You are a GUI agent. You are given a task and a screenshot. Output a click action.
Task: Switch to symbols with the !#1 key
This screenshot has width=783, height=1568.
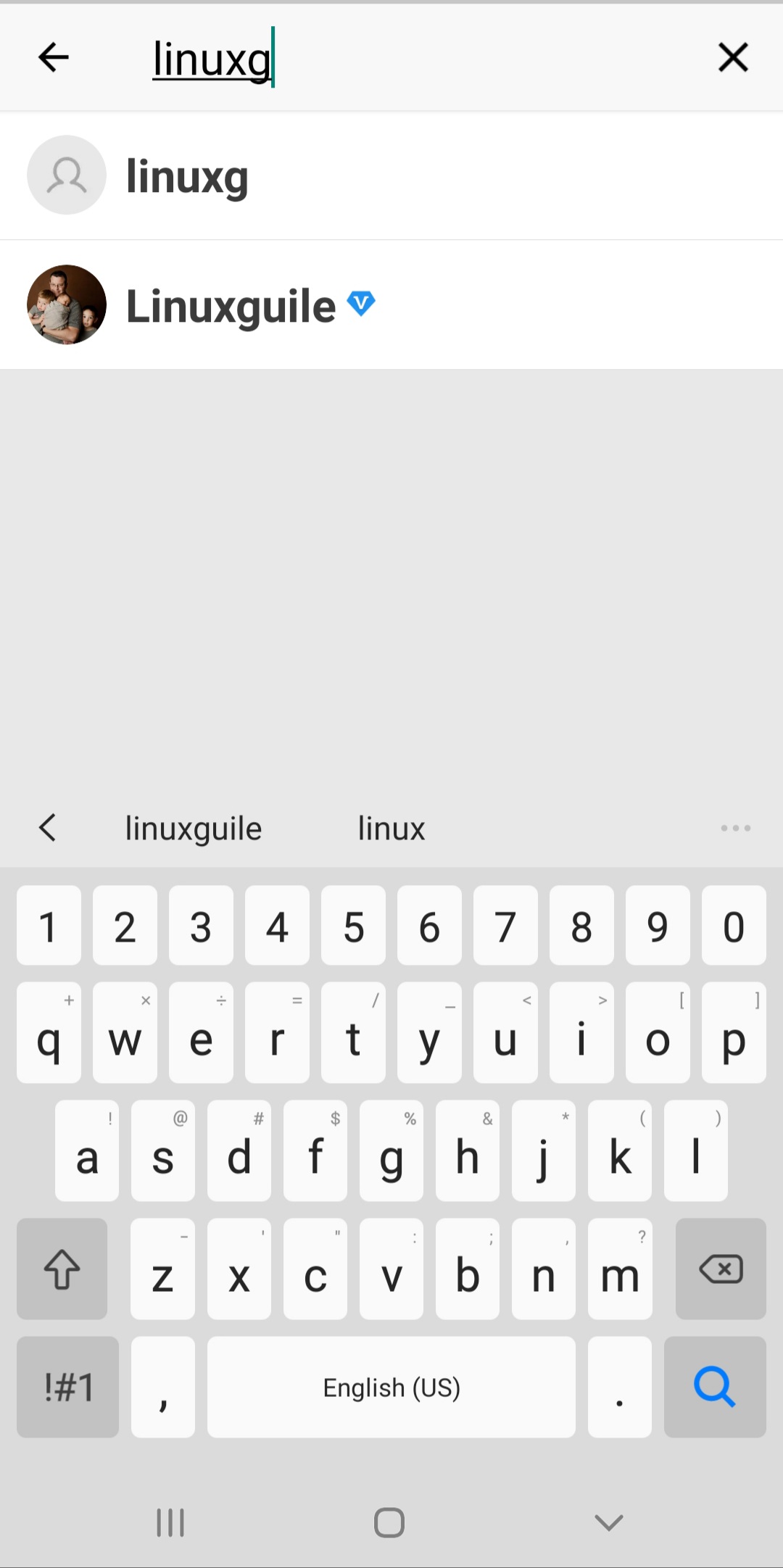click(68, 1387)
